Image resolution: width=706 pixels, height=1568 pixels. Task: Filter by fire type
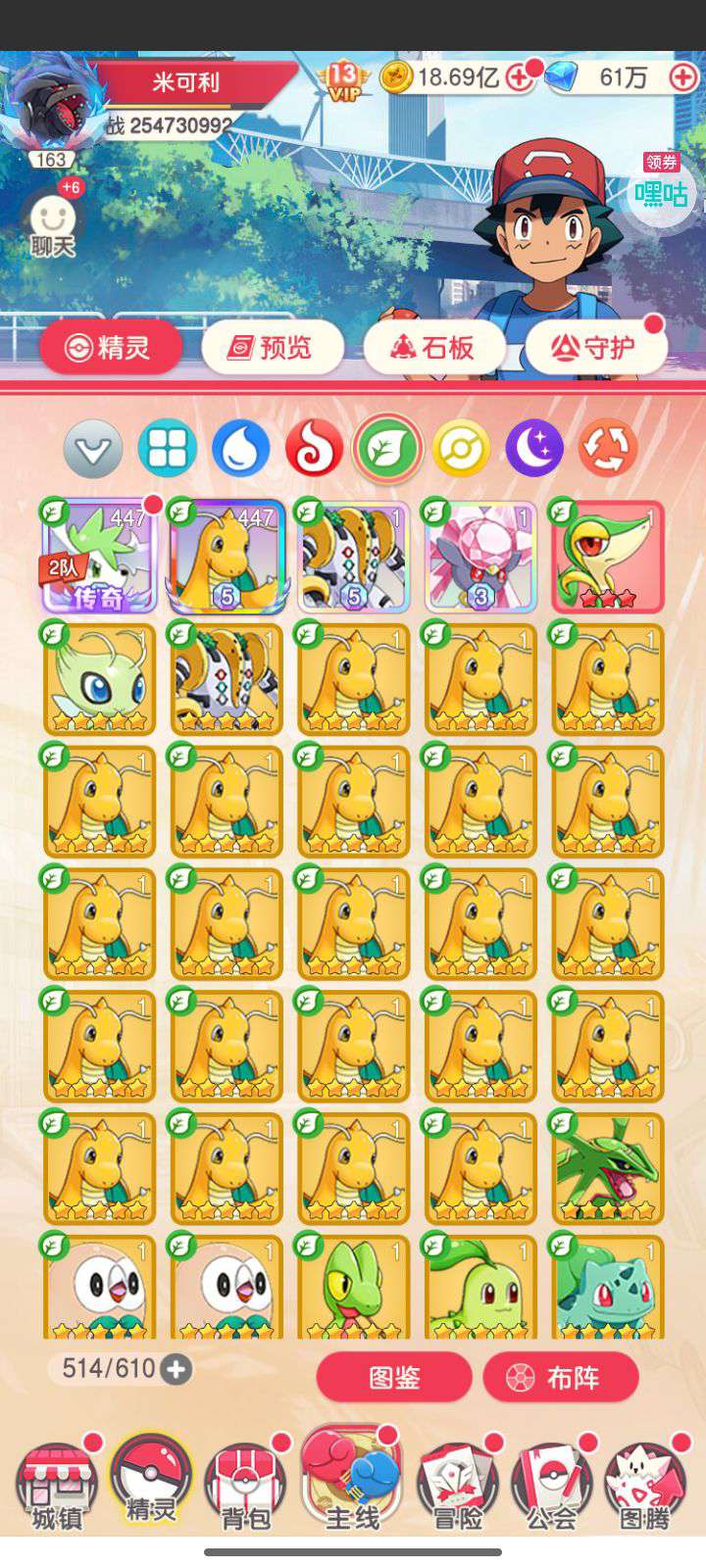(314, 449)
